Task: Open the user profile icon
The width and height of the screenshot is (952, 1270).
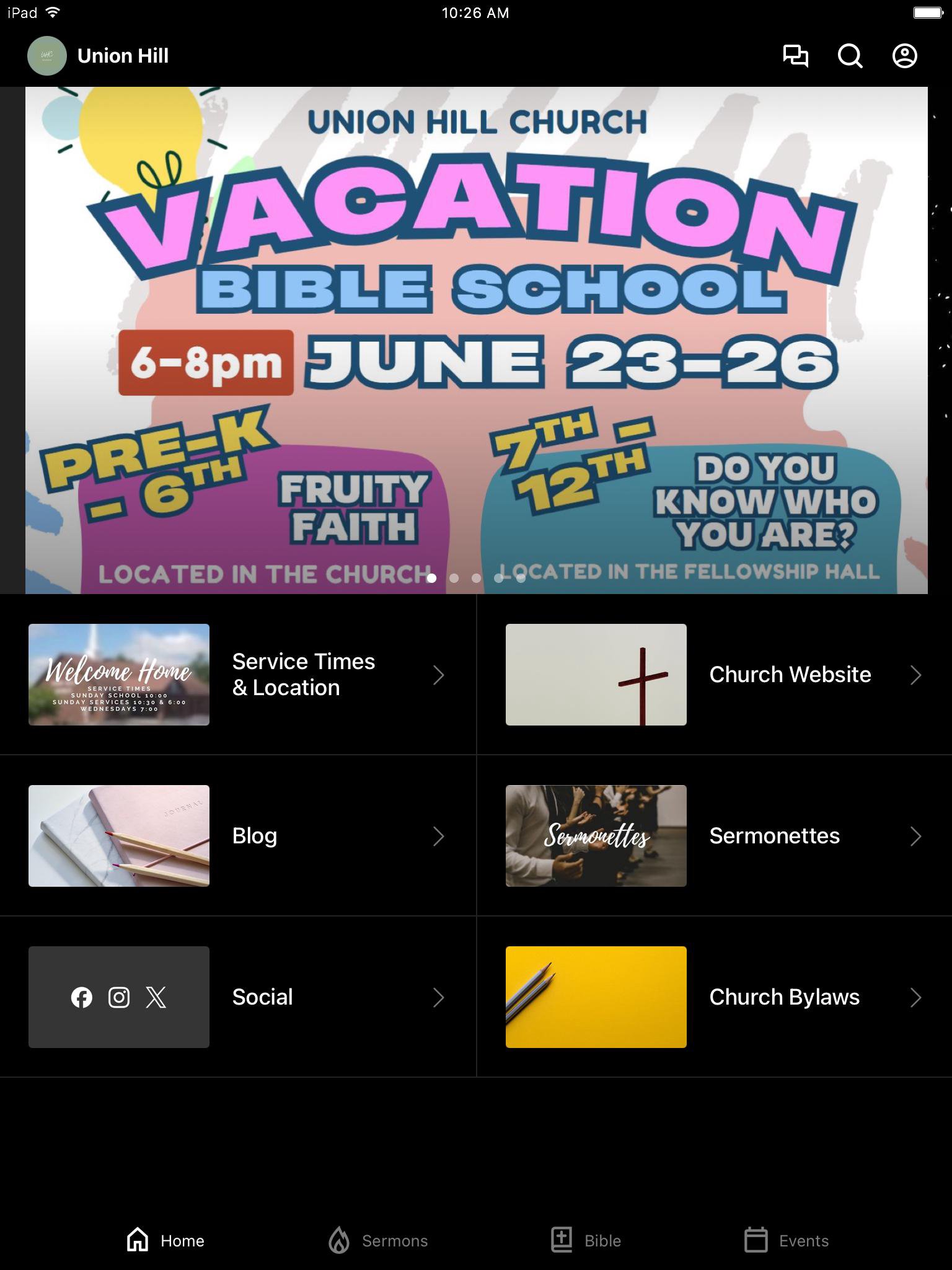Action: (x=904, y=56)
